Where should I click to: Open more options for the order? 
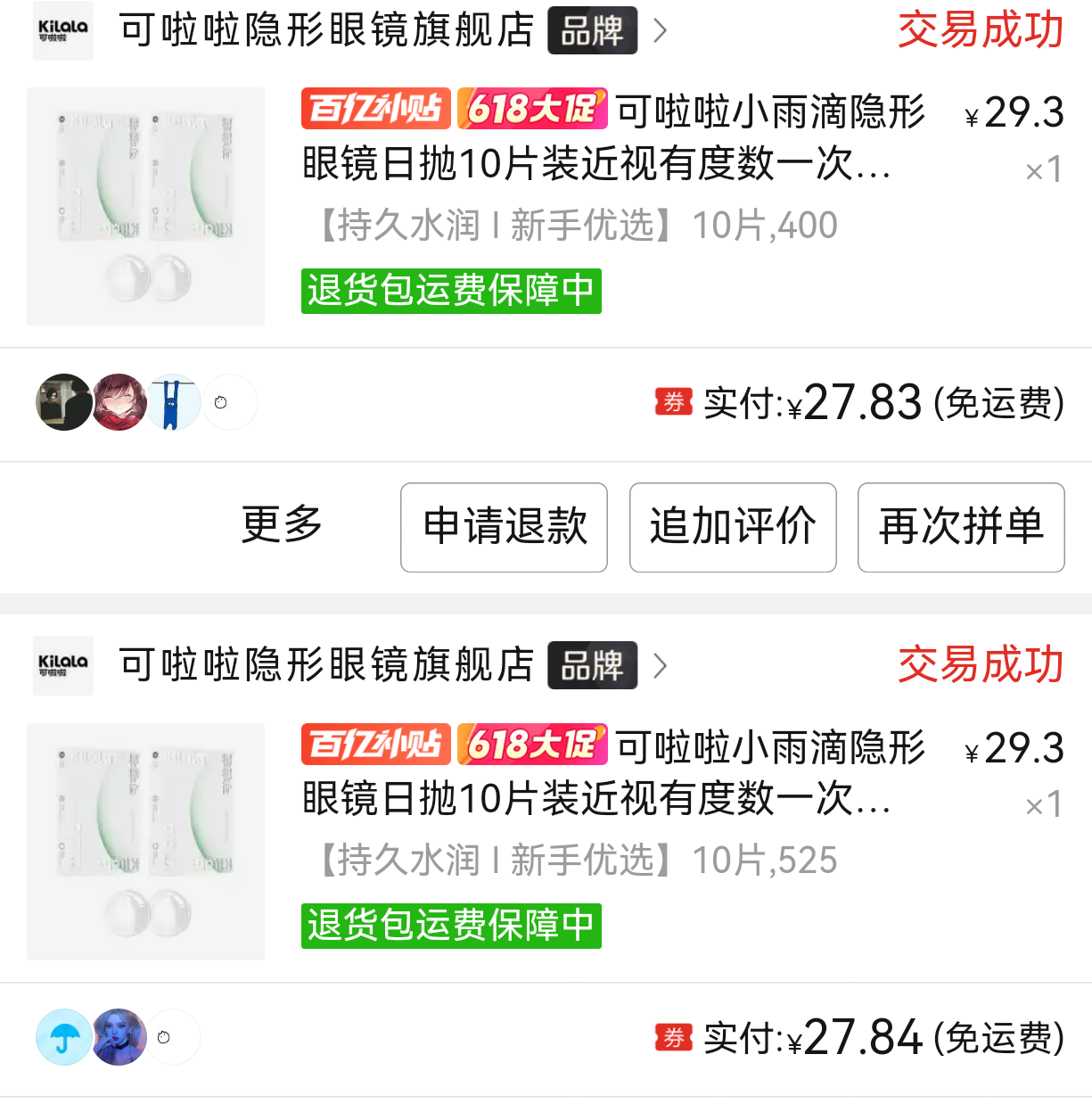point(282,524)
